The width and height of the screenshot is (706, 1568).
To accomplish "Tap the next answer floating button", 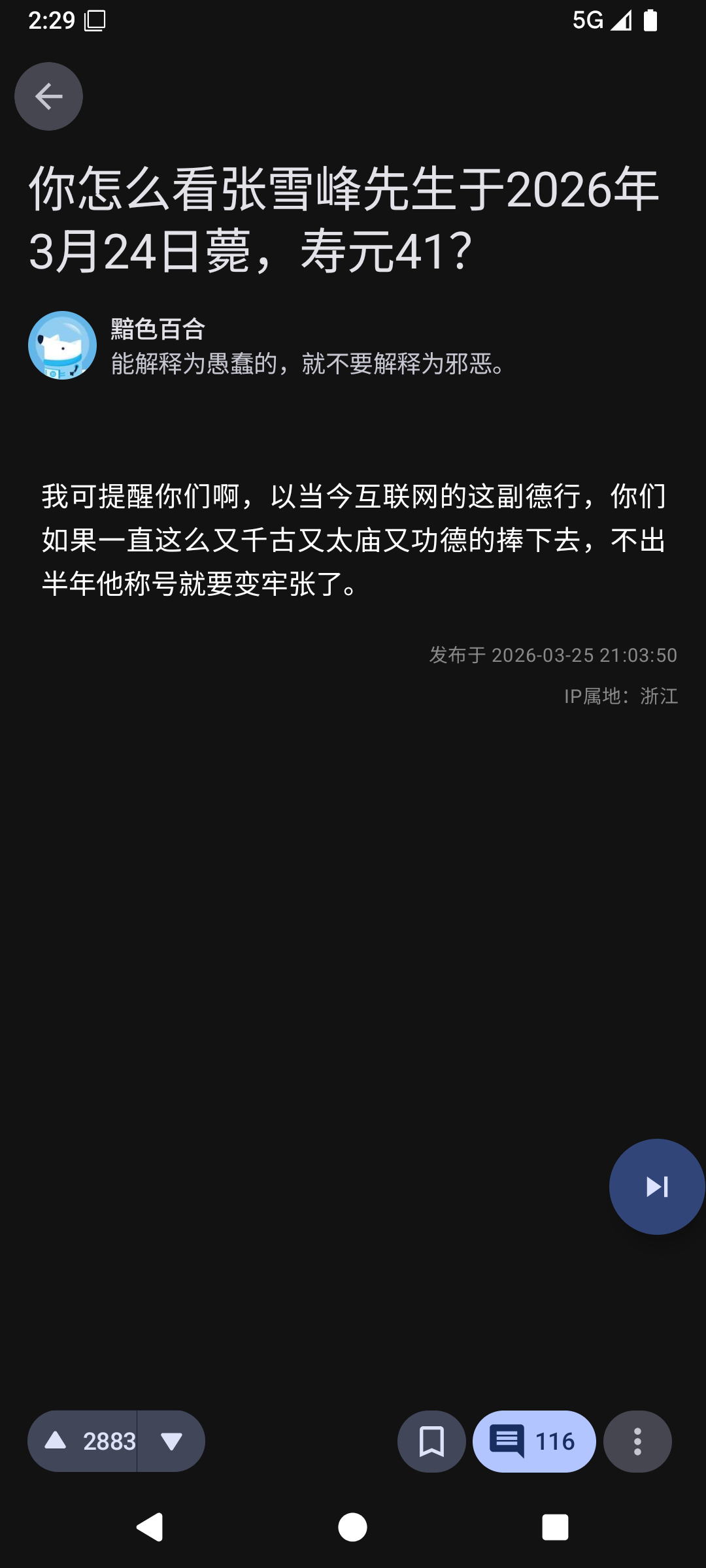I will click(x=656, y=1186).
